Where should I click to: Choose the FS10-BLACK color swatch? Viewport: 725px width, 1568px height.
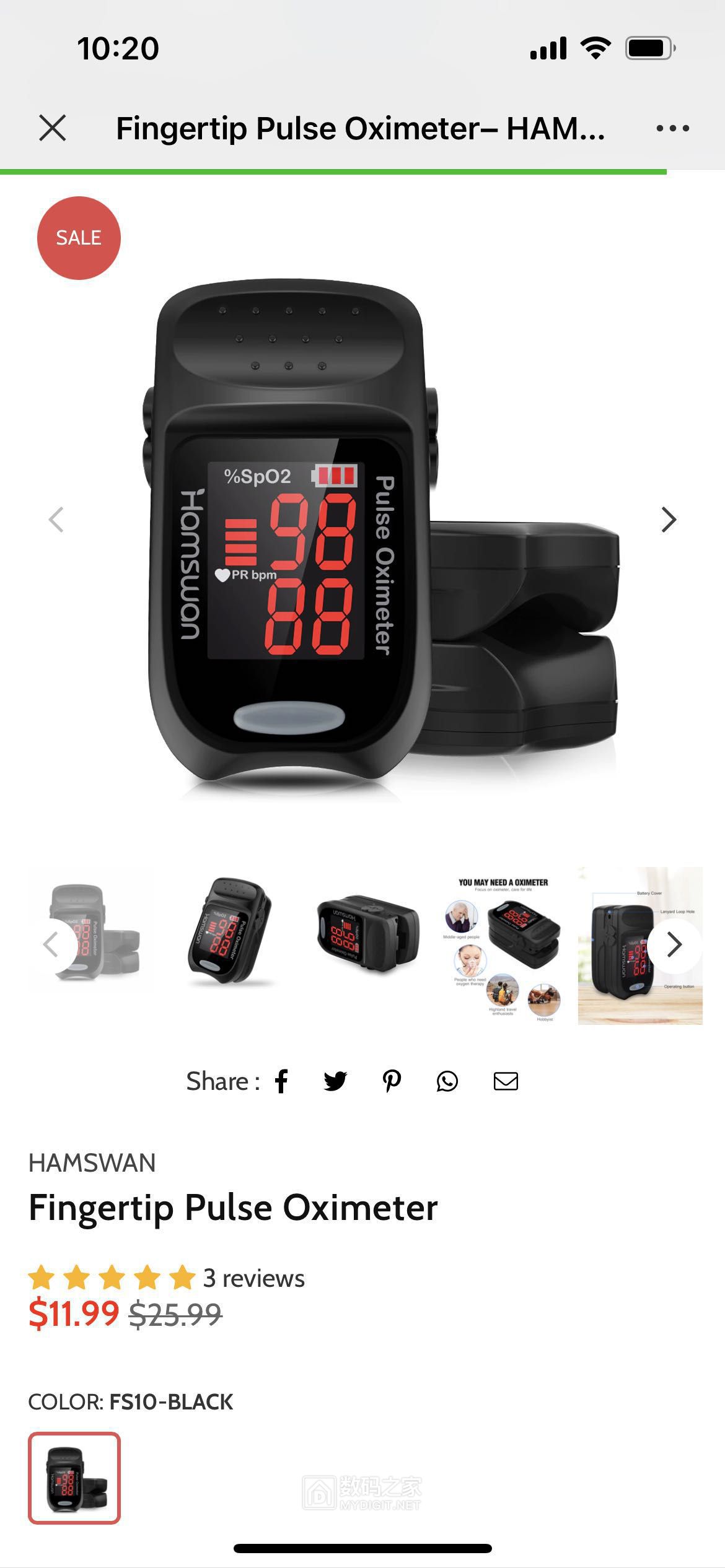tap(74, 1478)
